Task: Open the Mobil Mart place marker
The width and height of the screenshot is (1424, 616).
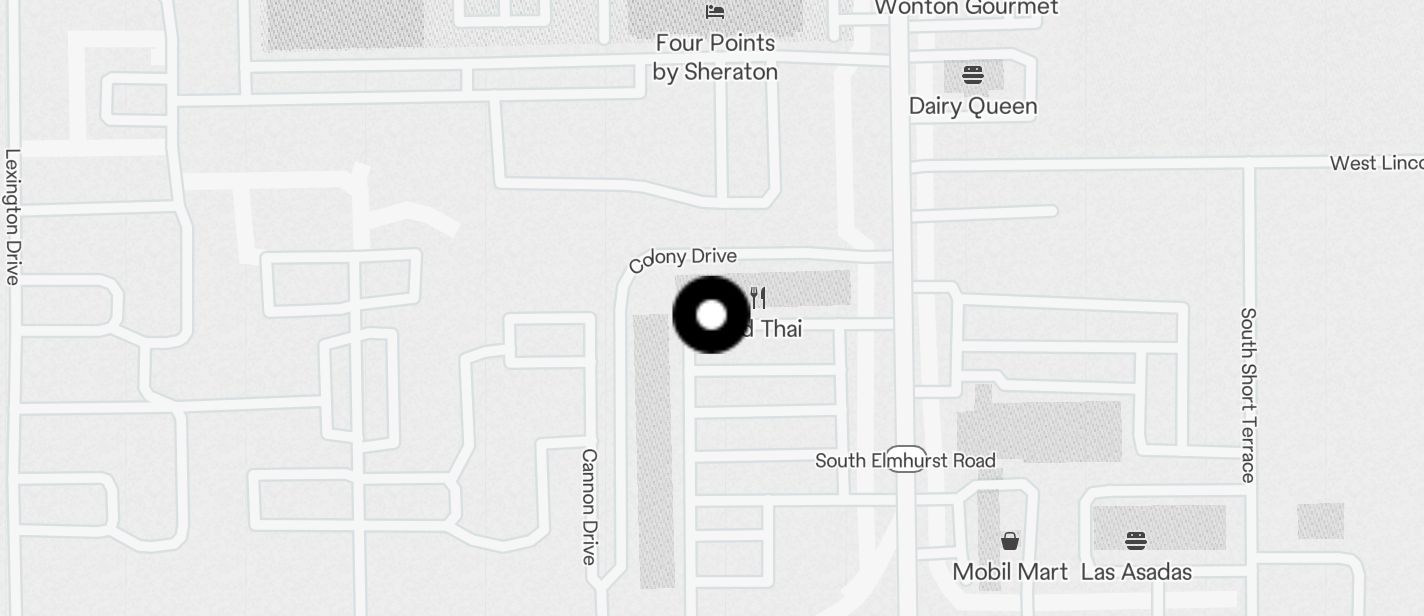Action: pos(1010,541)
